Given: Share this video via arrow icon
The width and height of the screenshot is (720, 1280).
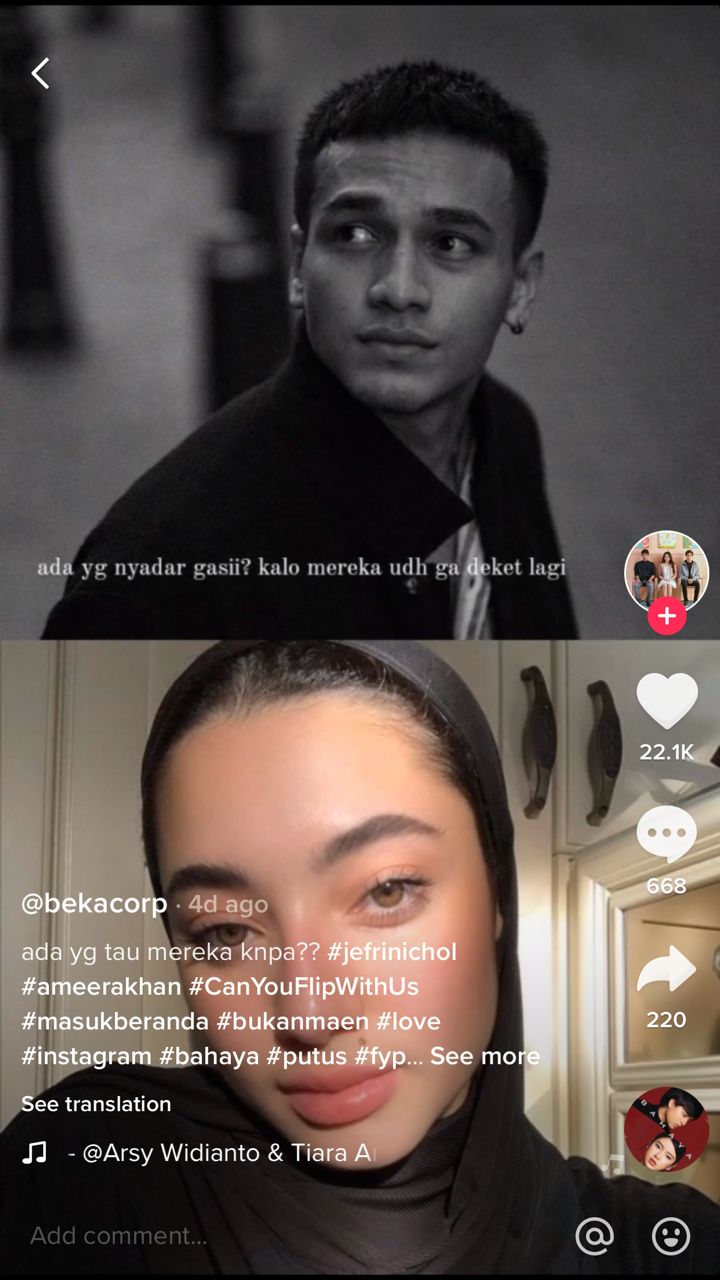Looking at the screenshot, I should coord(666,969).
